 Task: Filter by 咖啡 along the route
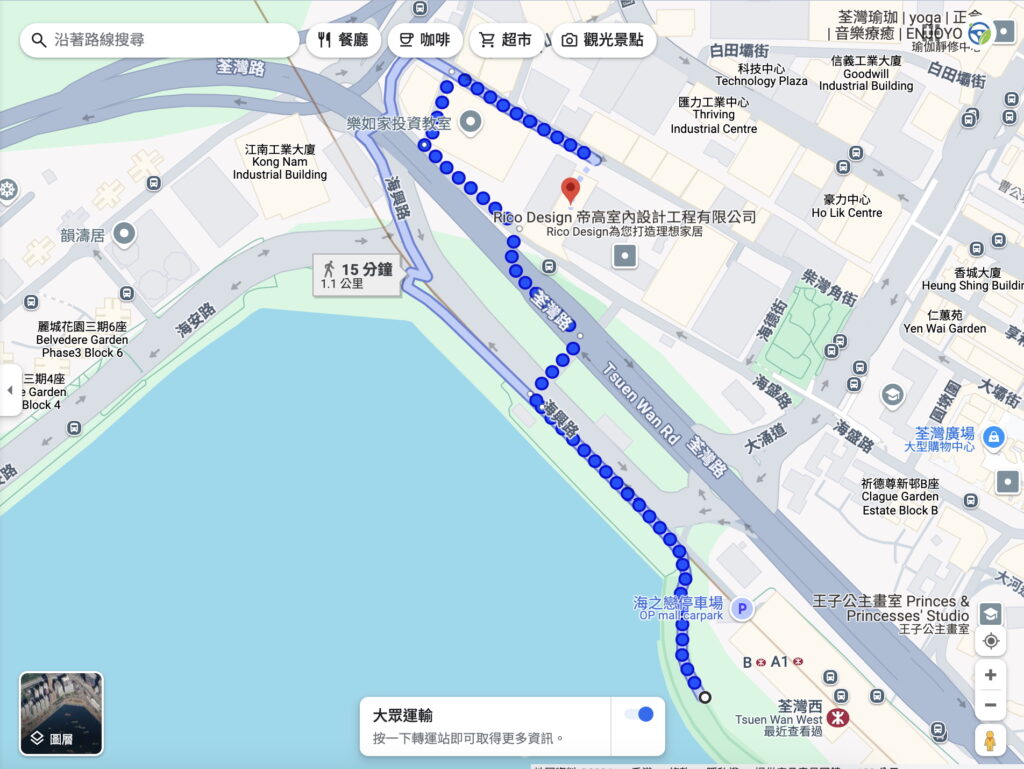pyautogui.click(x=424, y=40)
